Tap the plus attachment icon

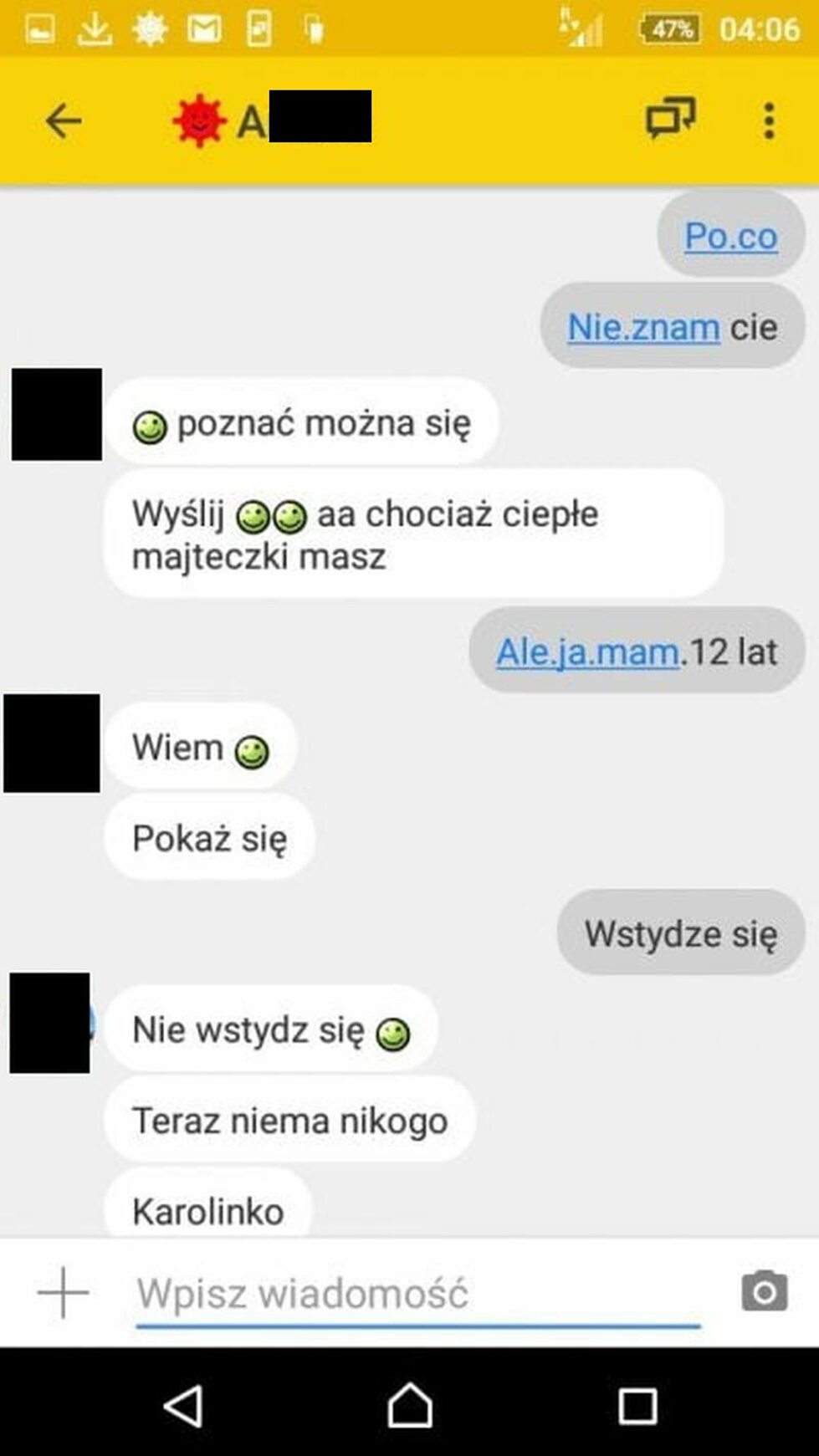[x=63, y=1292]
